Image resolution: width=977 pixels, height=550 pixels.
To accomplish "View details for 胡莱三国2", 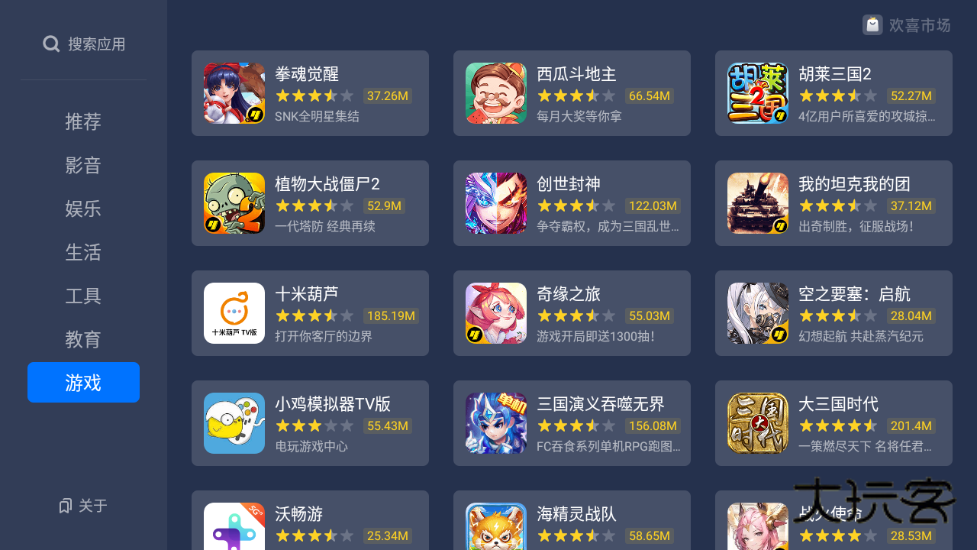I will 833,93.
